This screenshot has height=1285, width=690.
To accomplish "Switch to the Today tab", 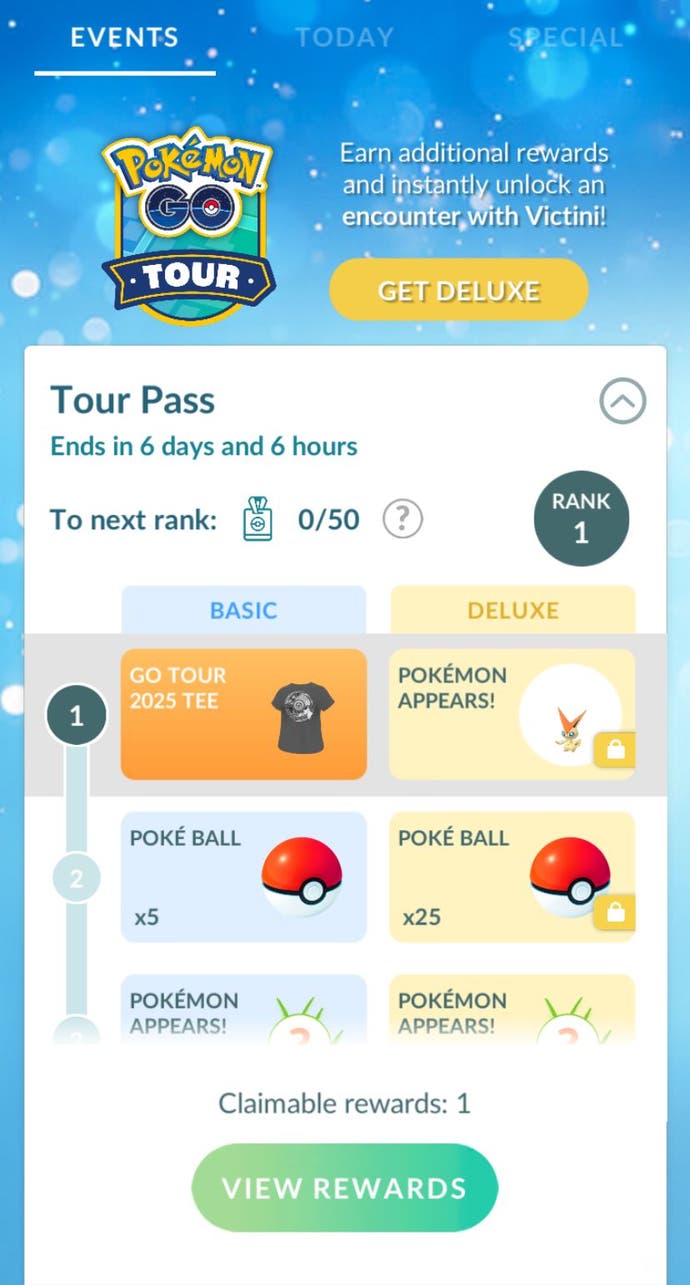I will (344, 38).
